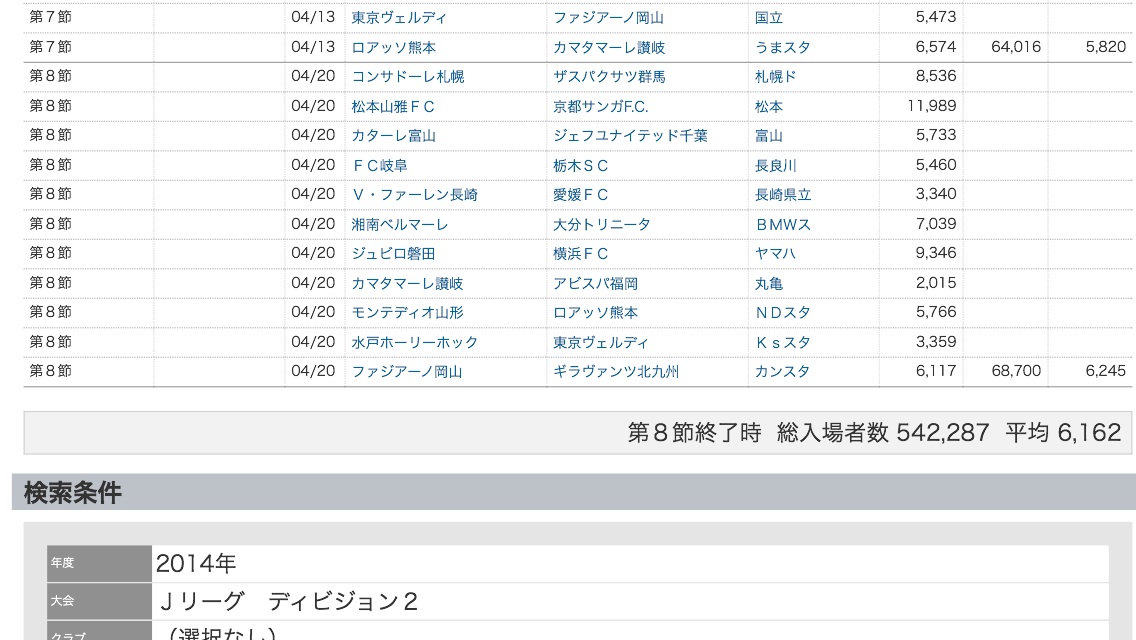This screenshot has height=640, width=1136.
Task: Open the BMWス stadium link
Action: 782,224
